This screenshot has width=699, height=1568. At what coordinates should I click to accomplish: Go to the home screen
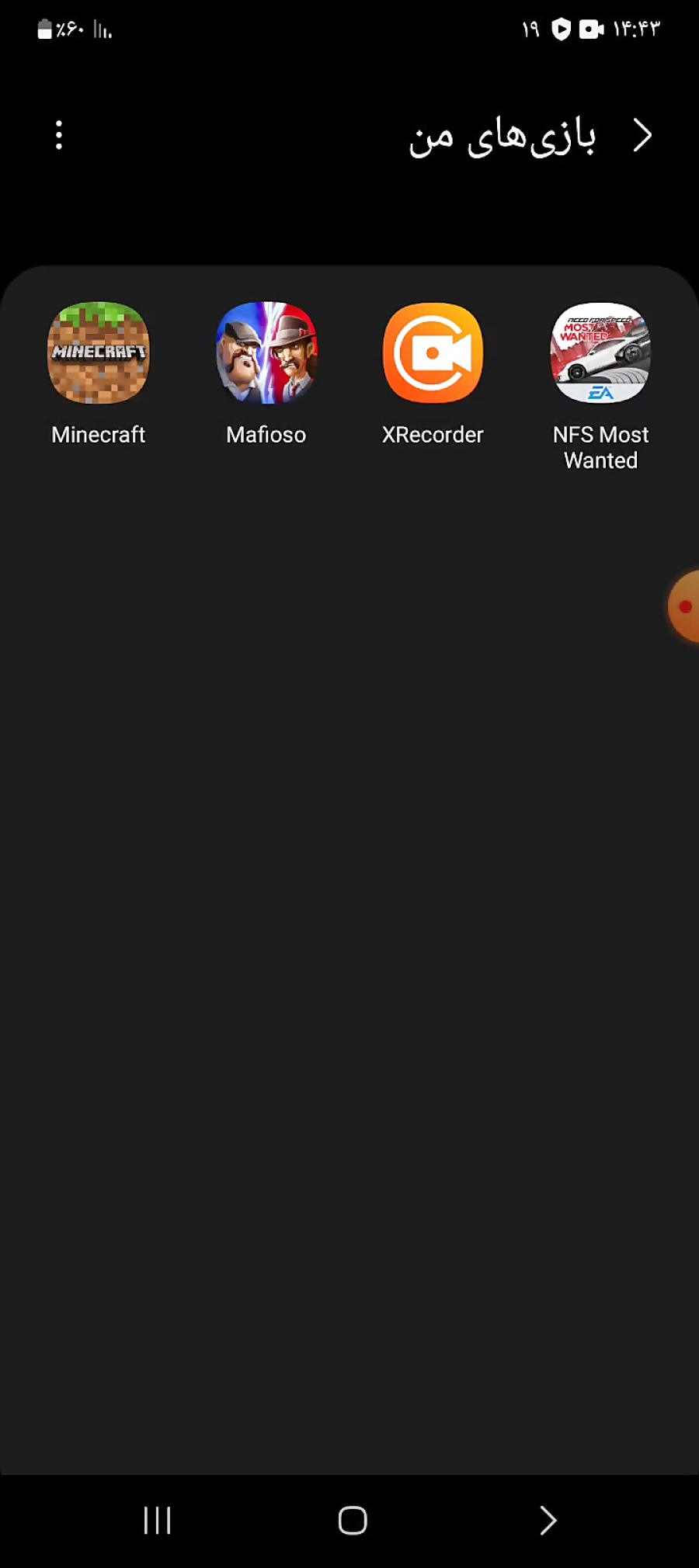(x=352, y=1520)
